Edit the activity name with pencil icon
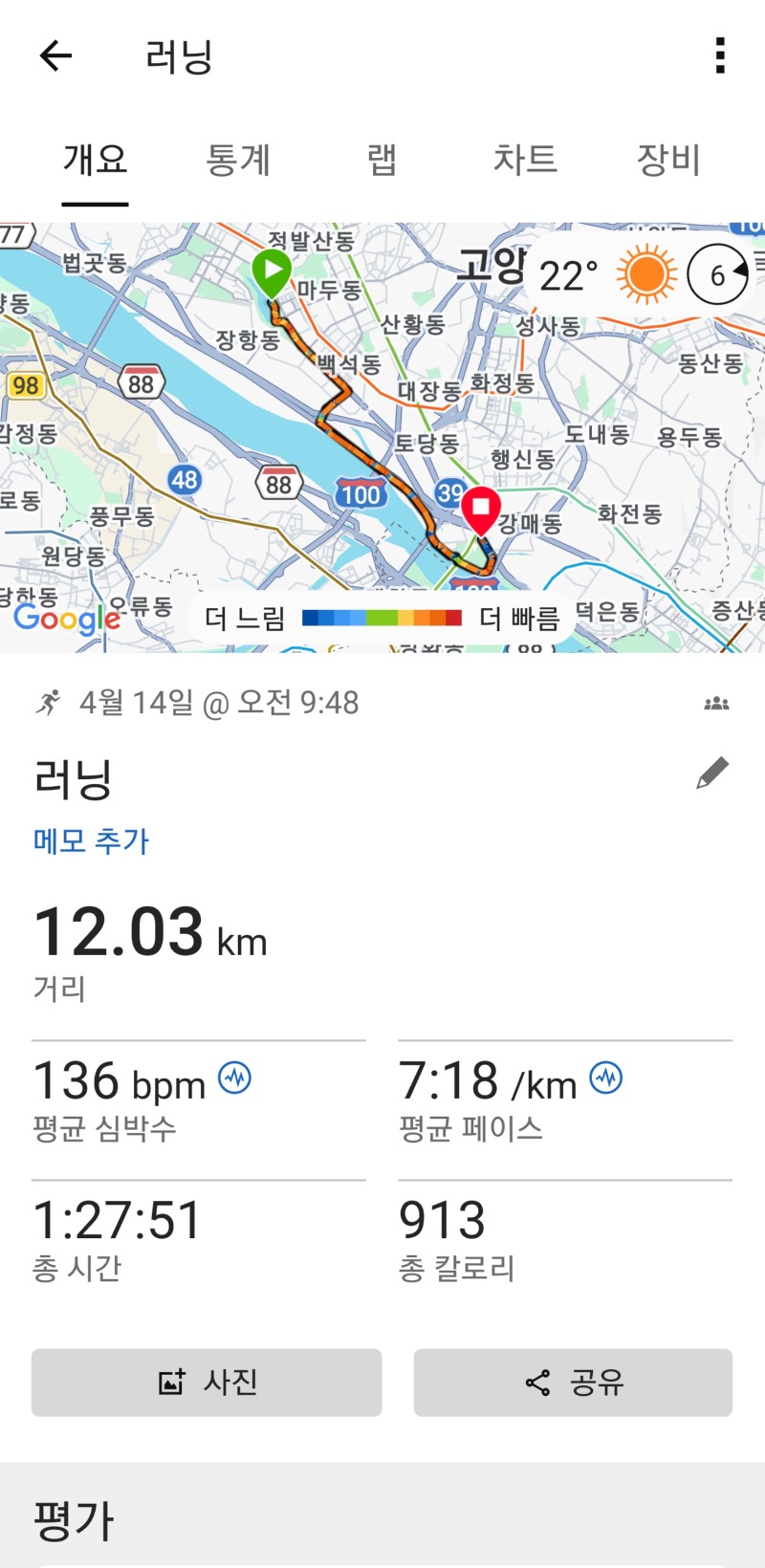 (x=712, y=773)
